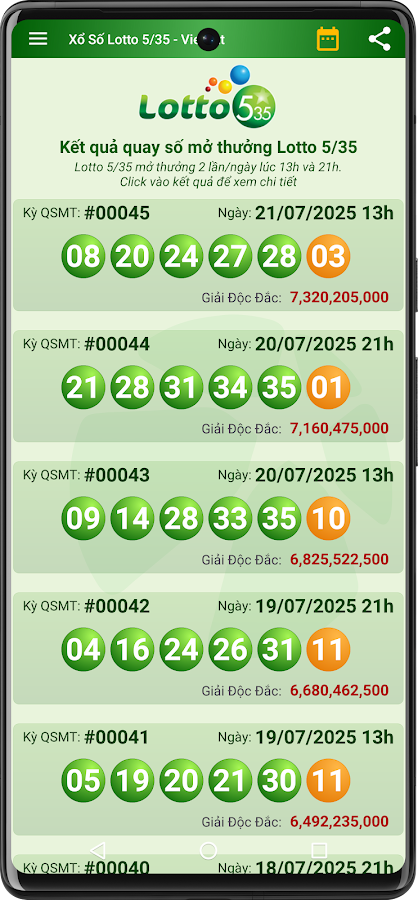Open the calendar date picker
Screen dimensions: 418x900
(328, 39)
